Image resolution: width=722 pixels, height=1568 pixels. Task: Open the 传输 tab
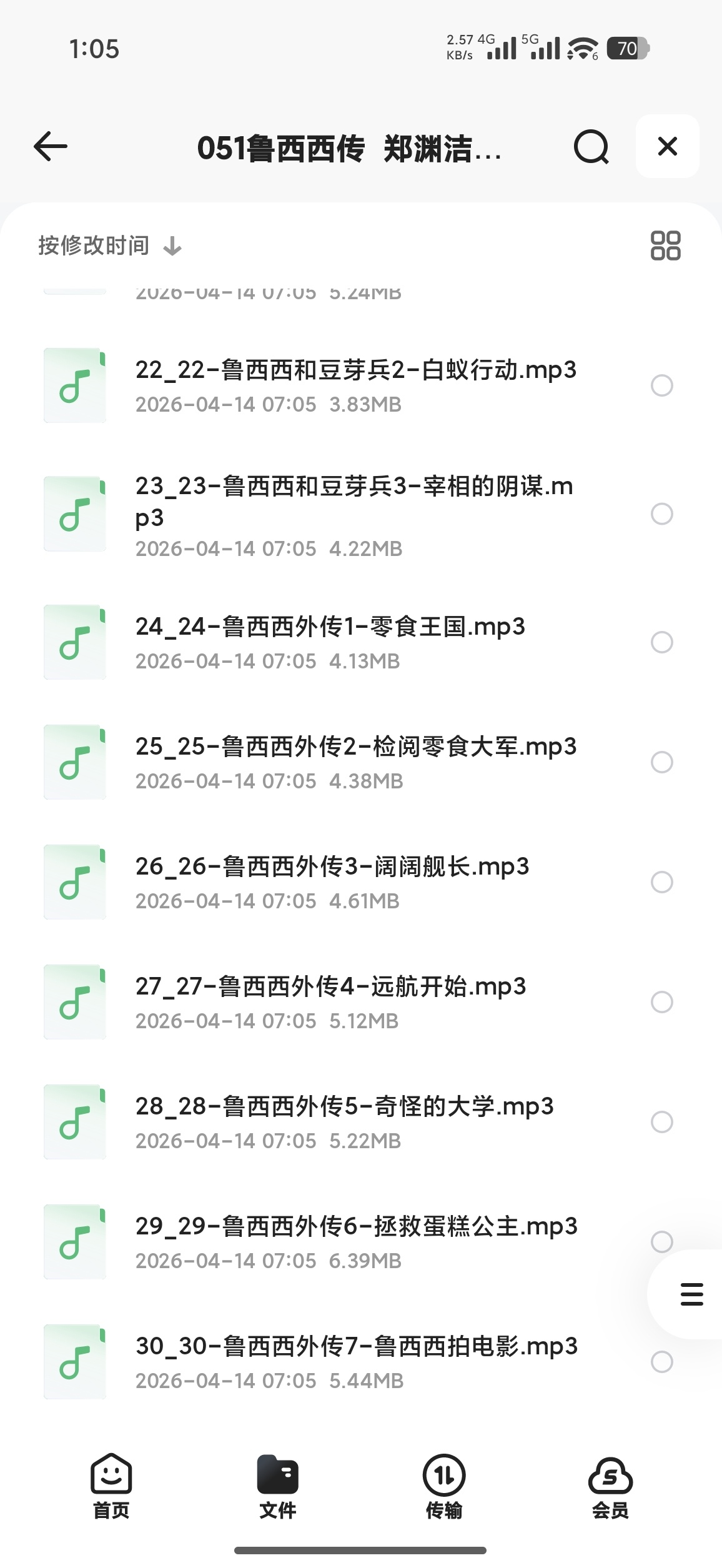[x=444, y=1487]
